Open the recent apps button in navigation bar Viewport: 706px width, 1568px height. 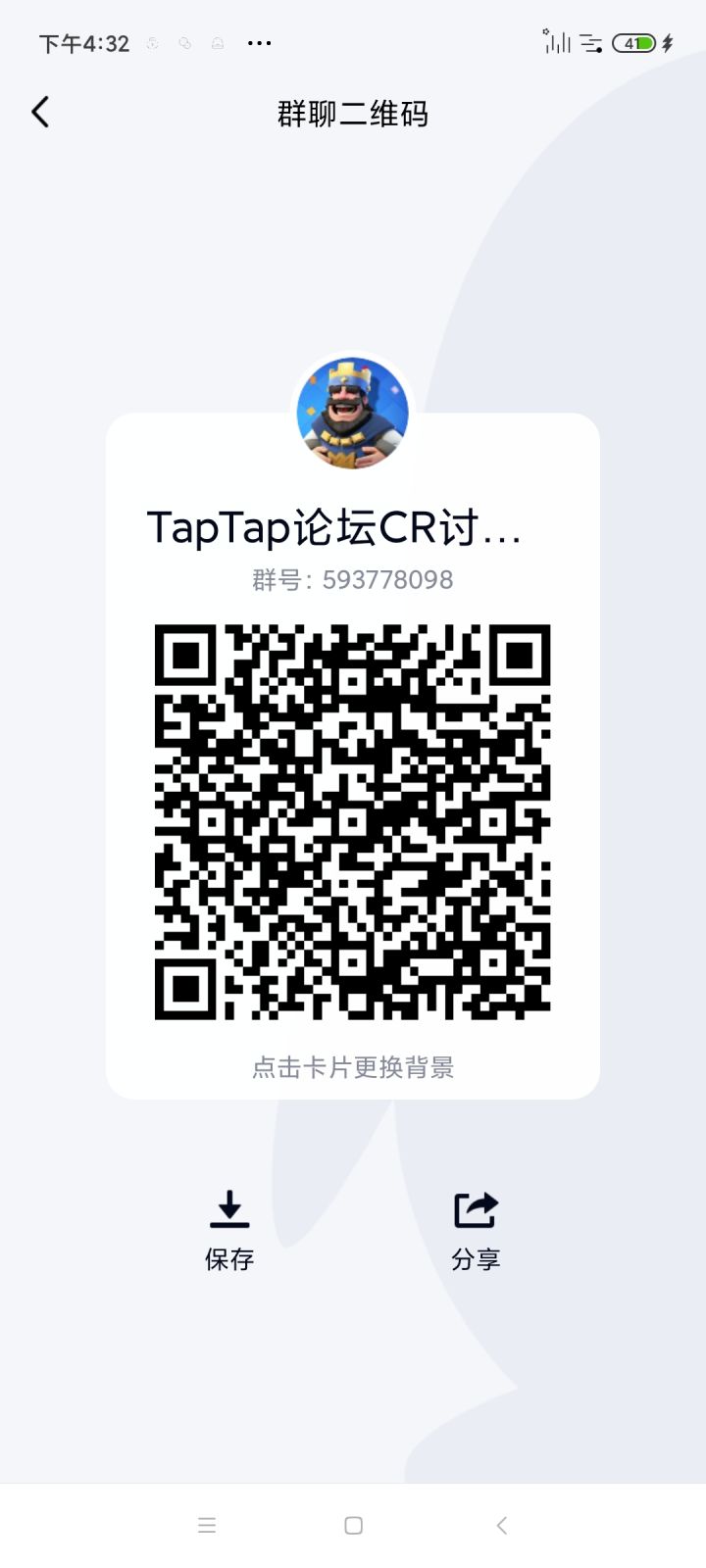[207, 1525]
